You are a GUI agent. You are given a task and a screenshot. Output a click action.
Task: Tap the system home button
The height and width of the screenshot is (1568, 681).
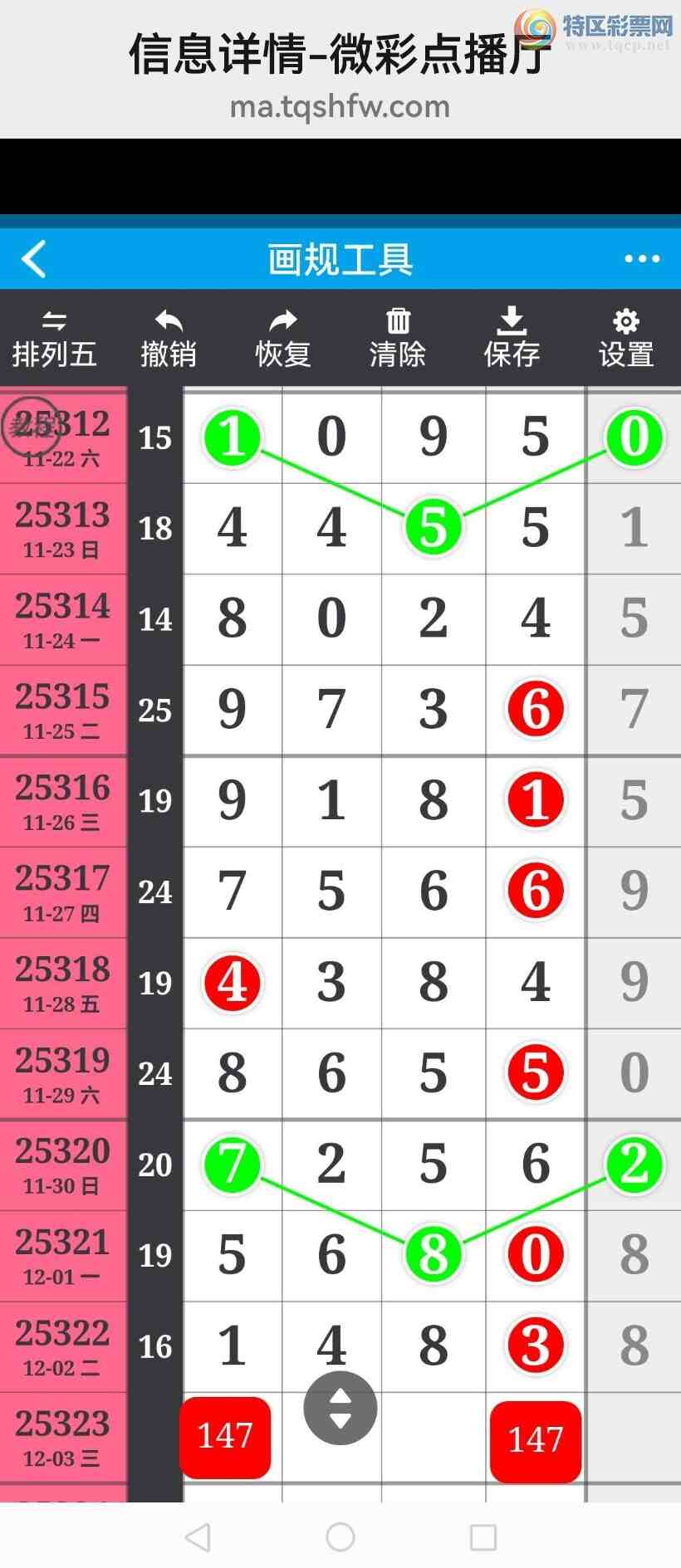340,1537
